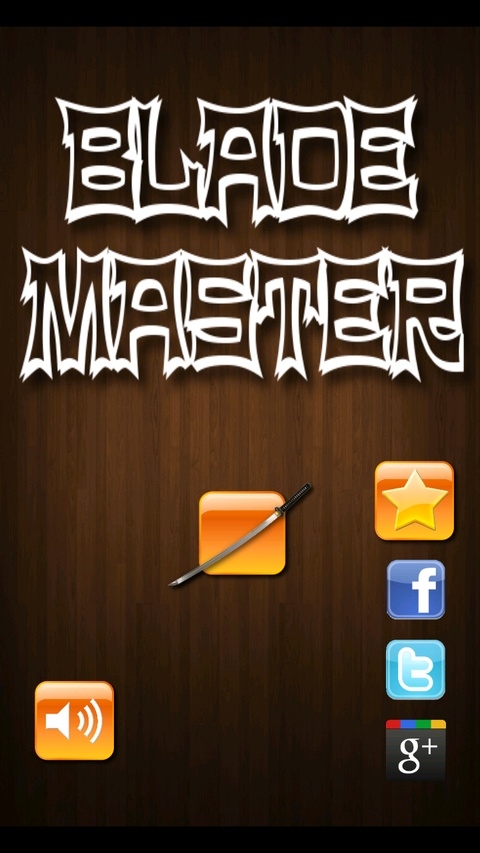Open the Google Plus icon
480x853 pixels.
(x=416, y=750)
